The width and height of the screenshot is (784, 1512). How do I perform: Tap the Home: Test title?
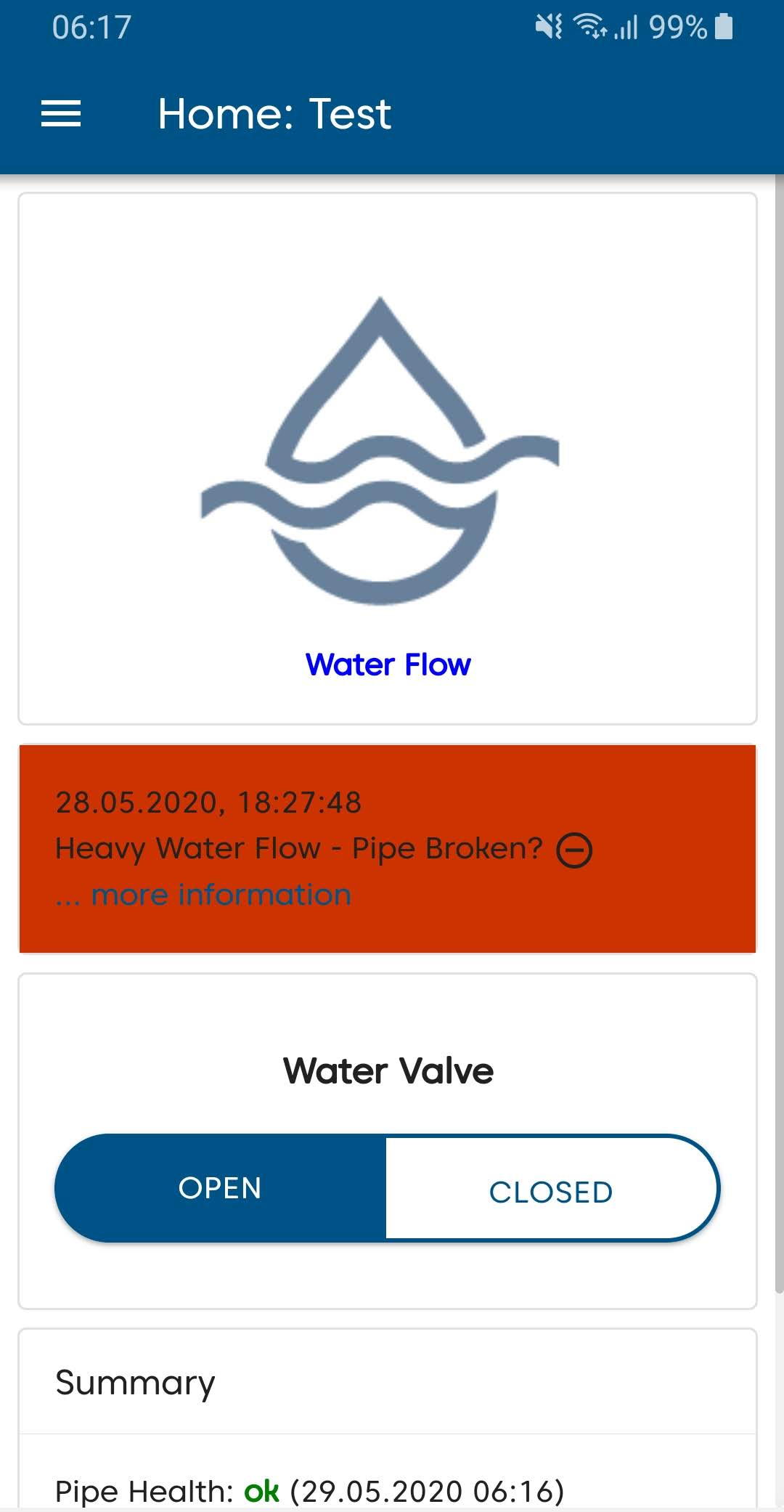[274, 114]
